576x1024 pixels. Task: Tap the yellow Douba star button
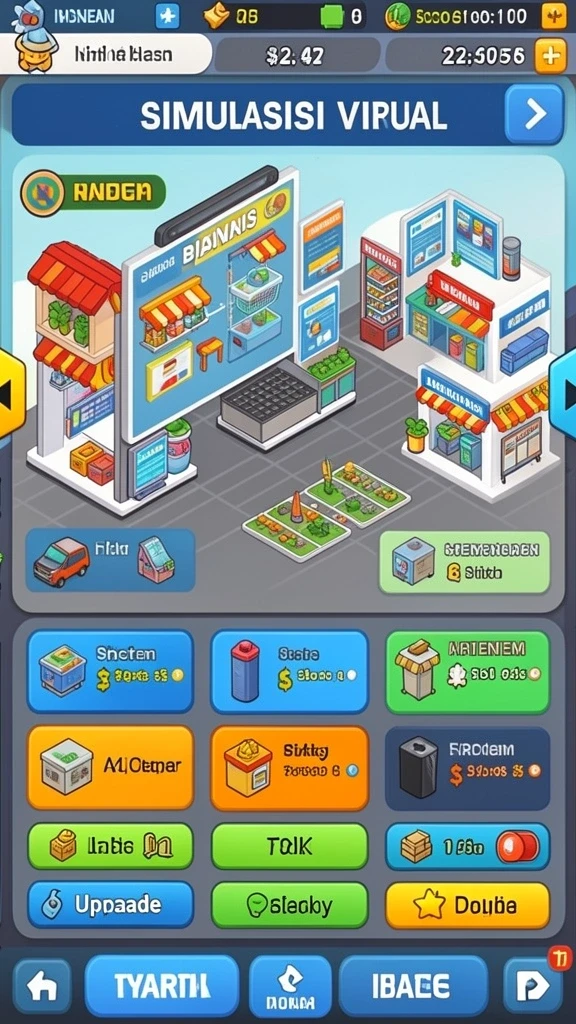click(x=468, y=905)
